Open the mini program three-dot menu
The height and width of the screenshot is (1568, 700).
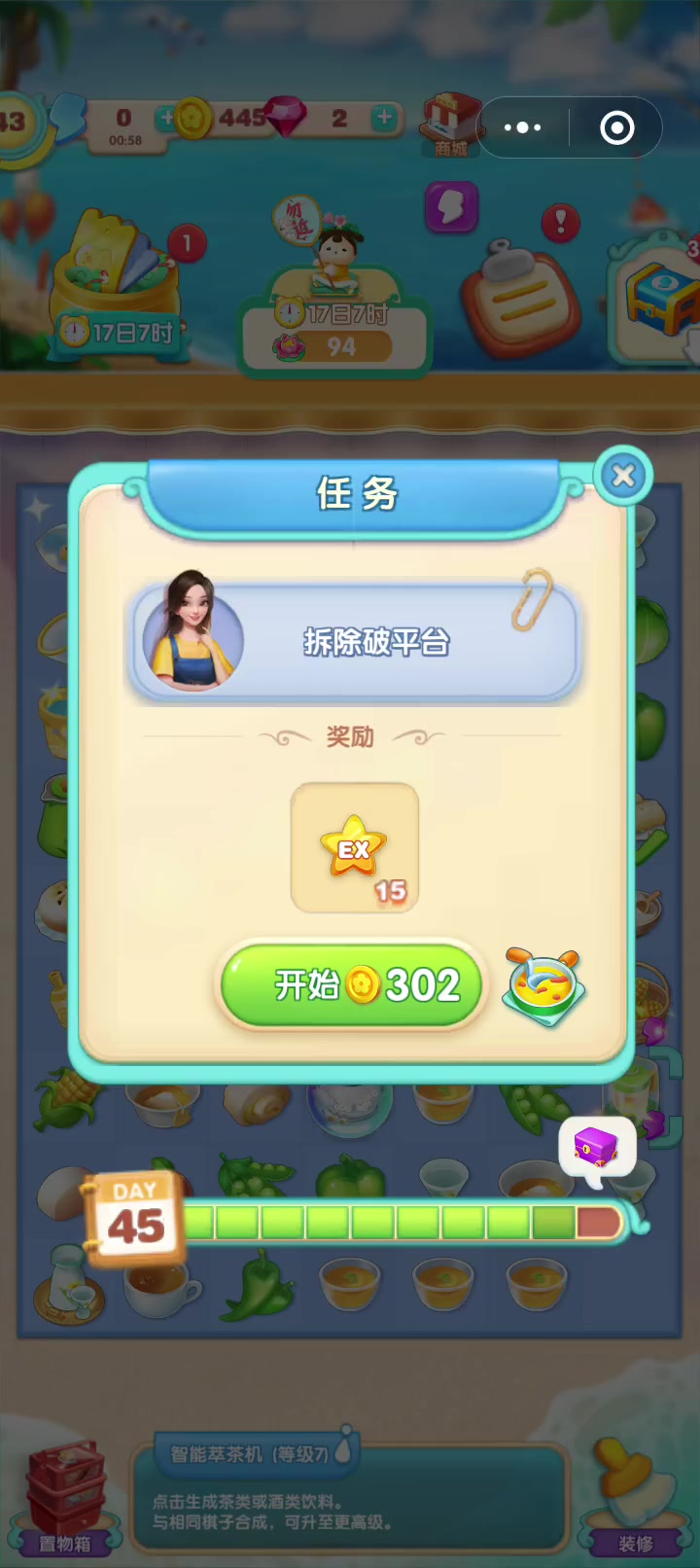click(523, 127)
